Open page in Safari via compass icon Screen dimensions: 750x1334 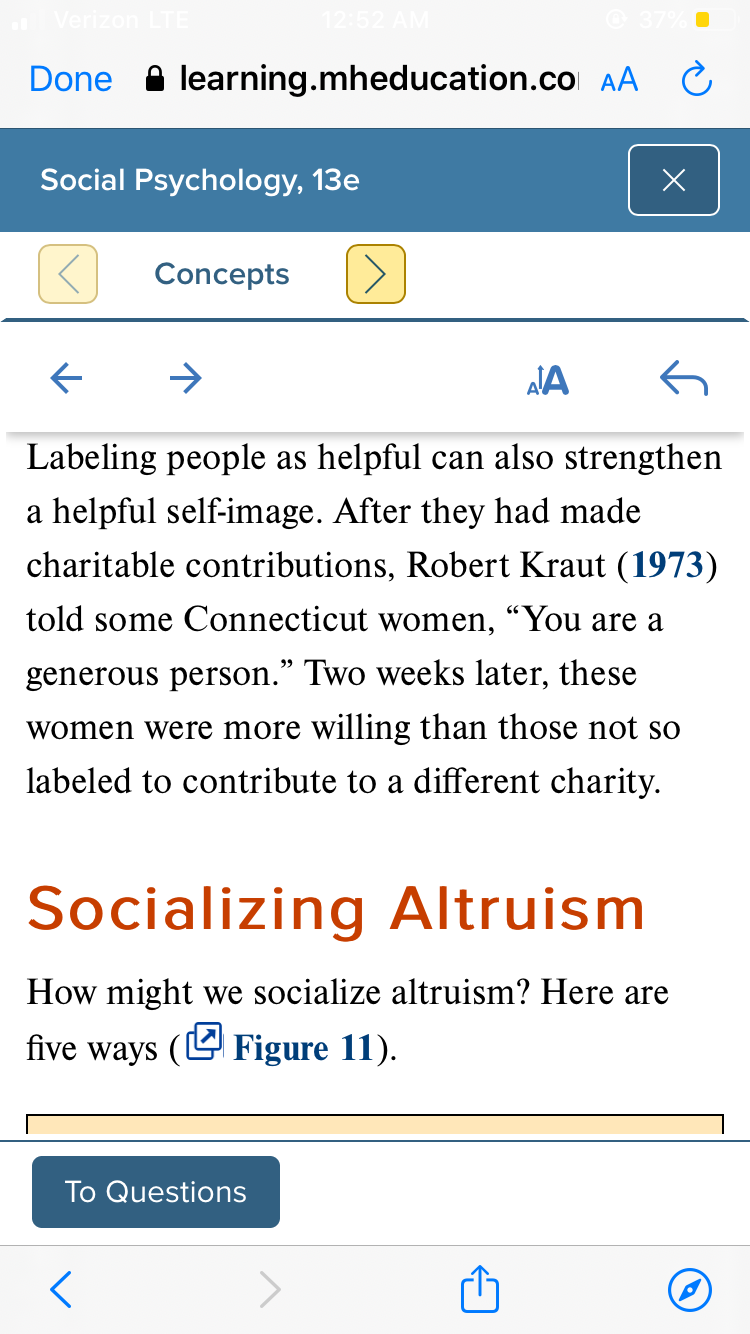tap(690, 1290)
